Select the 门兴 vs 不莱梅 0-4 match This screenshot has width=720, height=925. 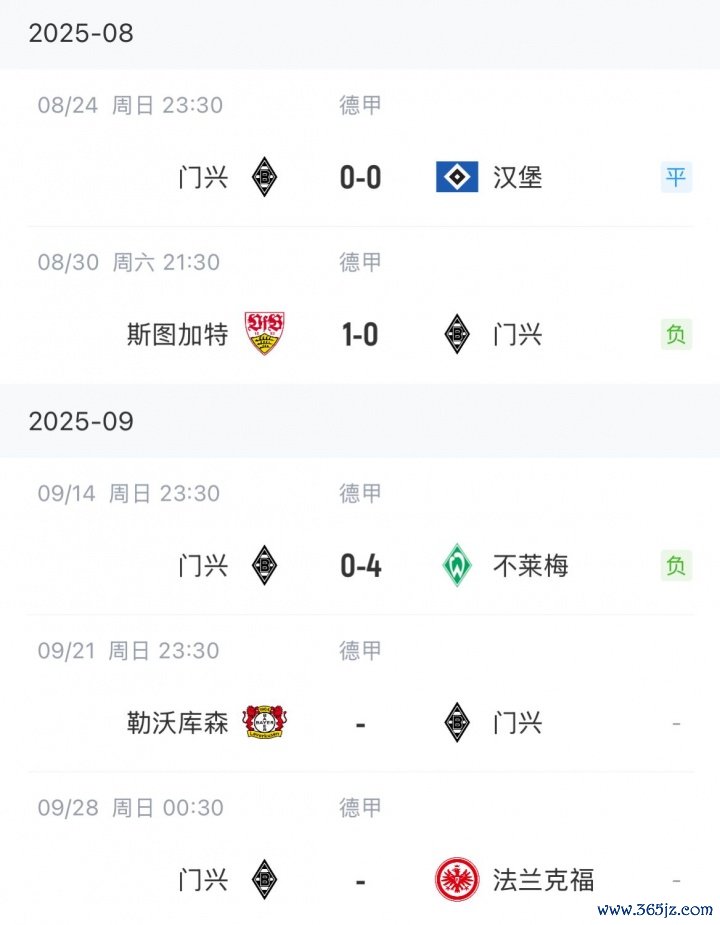point(360,566)
